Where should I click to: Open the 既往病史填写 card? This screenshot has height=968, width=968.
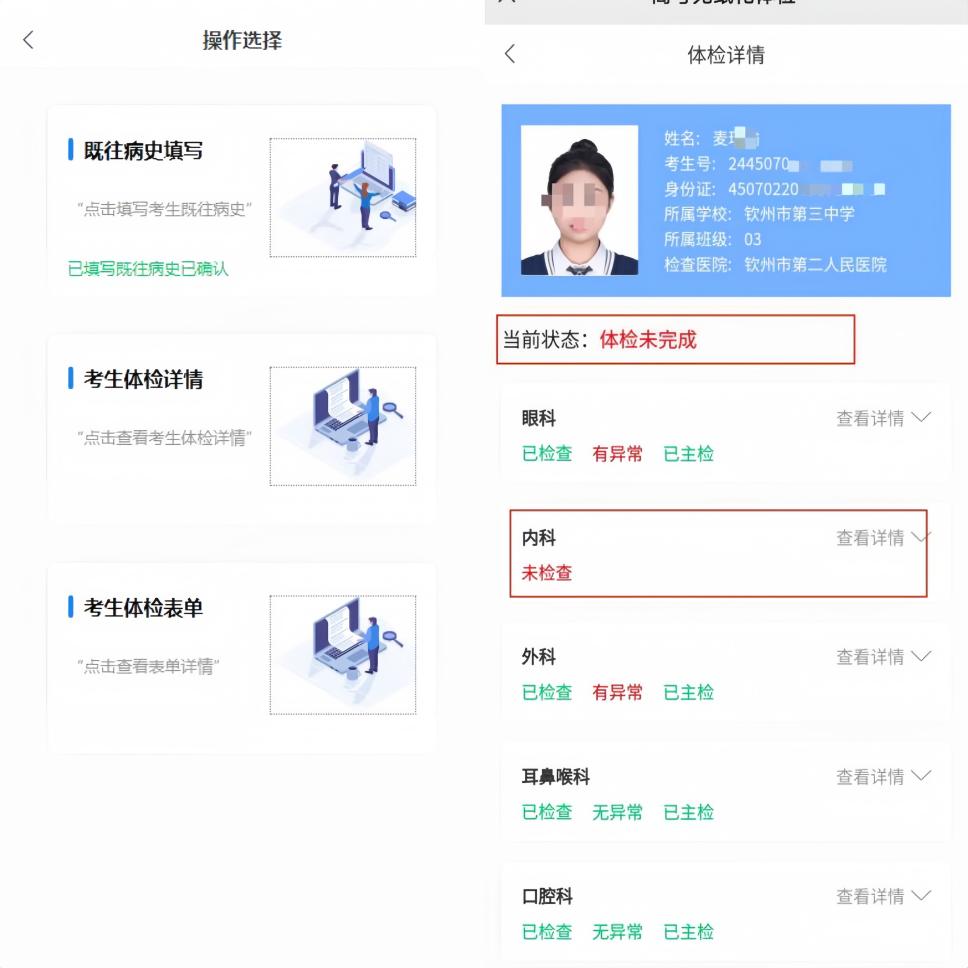[x=242, y=198]
